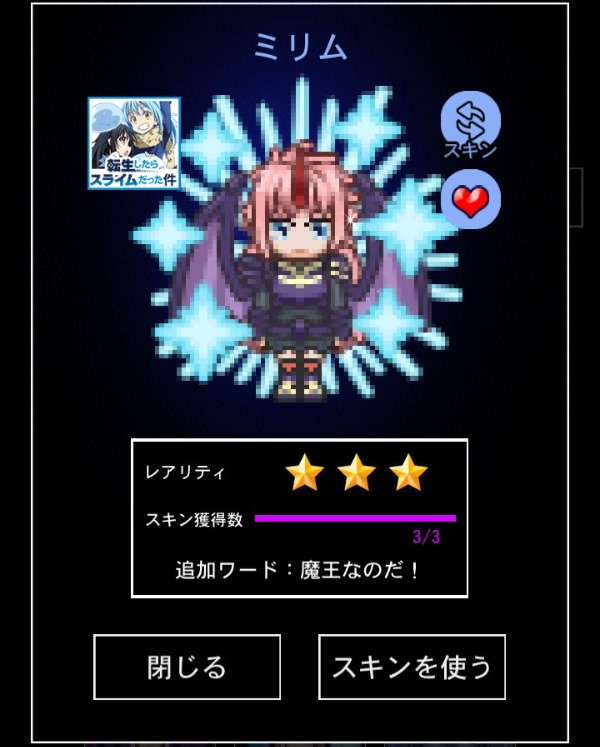Close the dialog with 閉じる

pos(187,667)
